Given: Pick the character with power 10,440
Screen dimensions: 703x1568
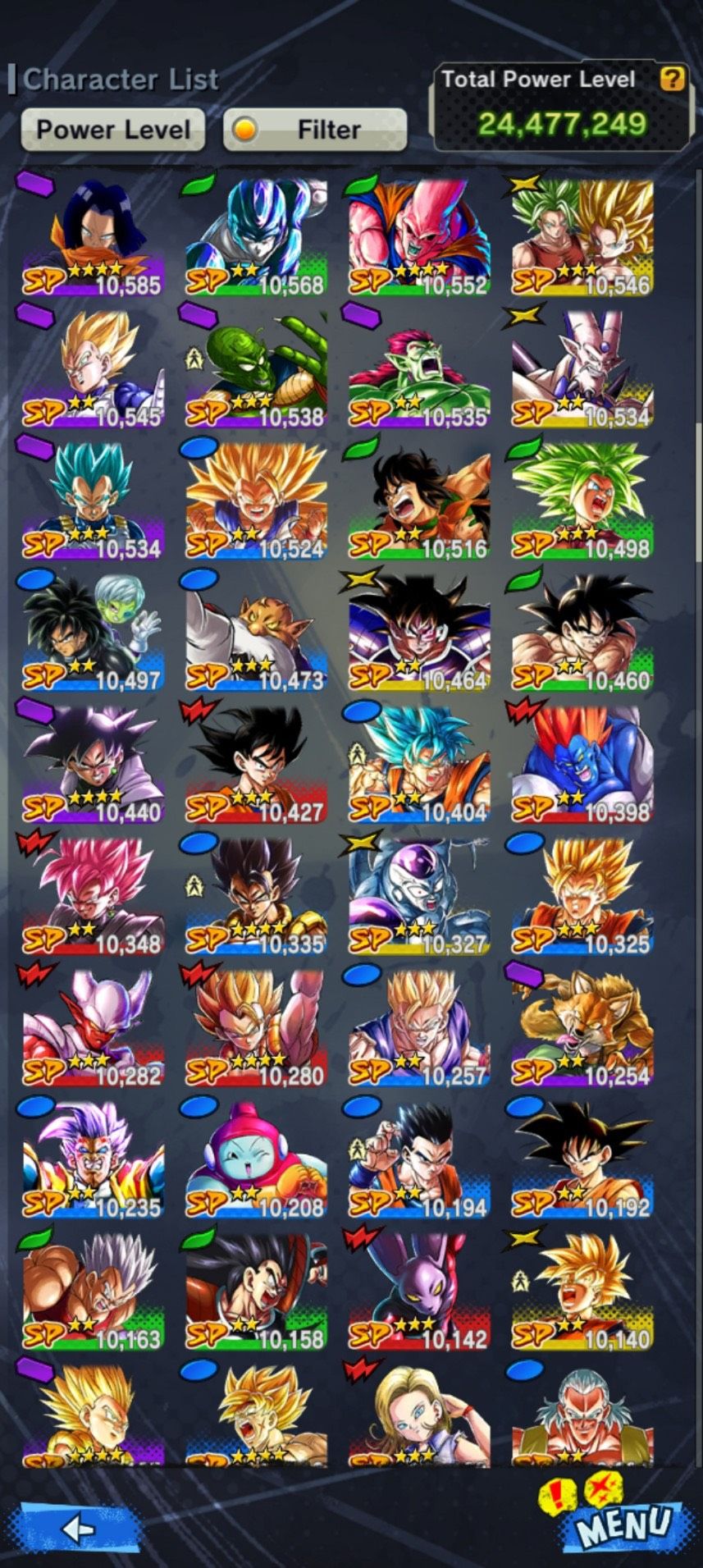Looking at the screenshot, I should pyautogui.click(x=92, y=765).
